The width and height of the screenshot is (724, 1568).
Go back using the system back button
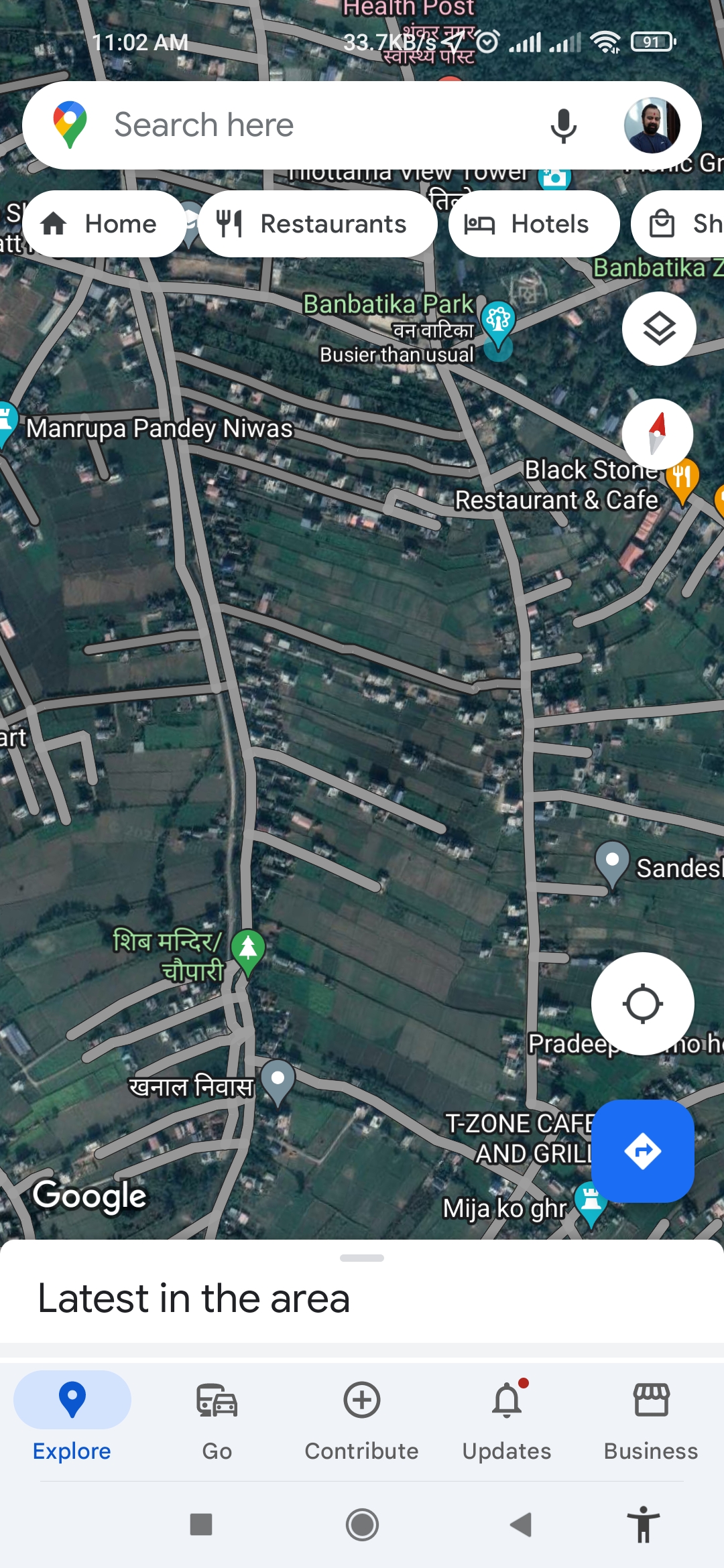(522, 1525)
